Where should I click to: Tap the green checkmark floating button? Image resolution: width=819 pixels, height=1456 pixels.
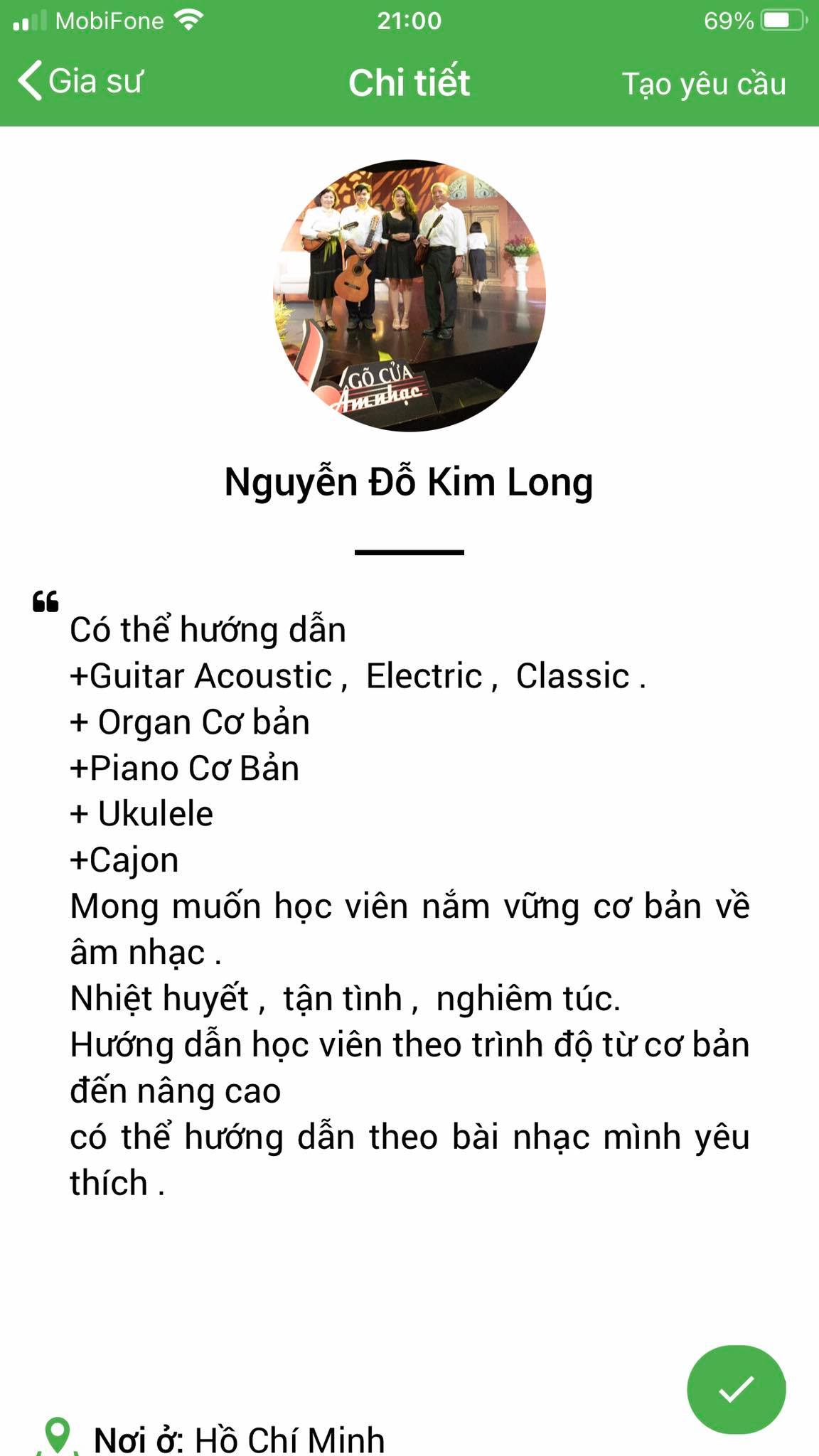click(736, 1389)
